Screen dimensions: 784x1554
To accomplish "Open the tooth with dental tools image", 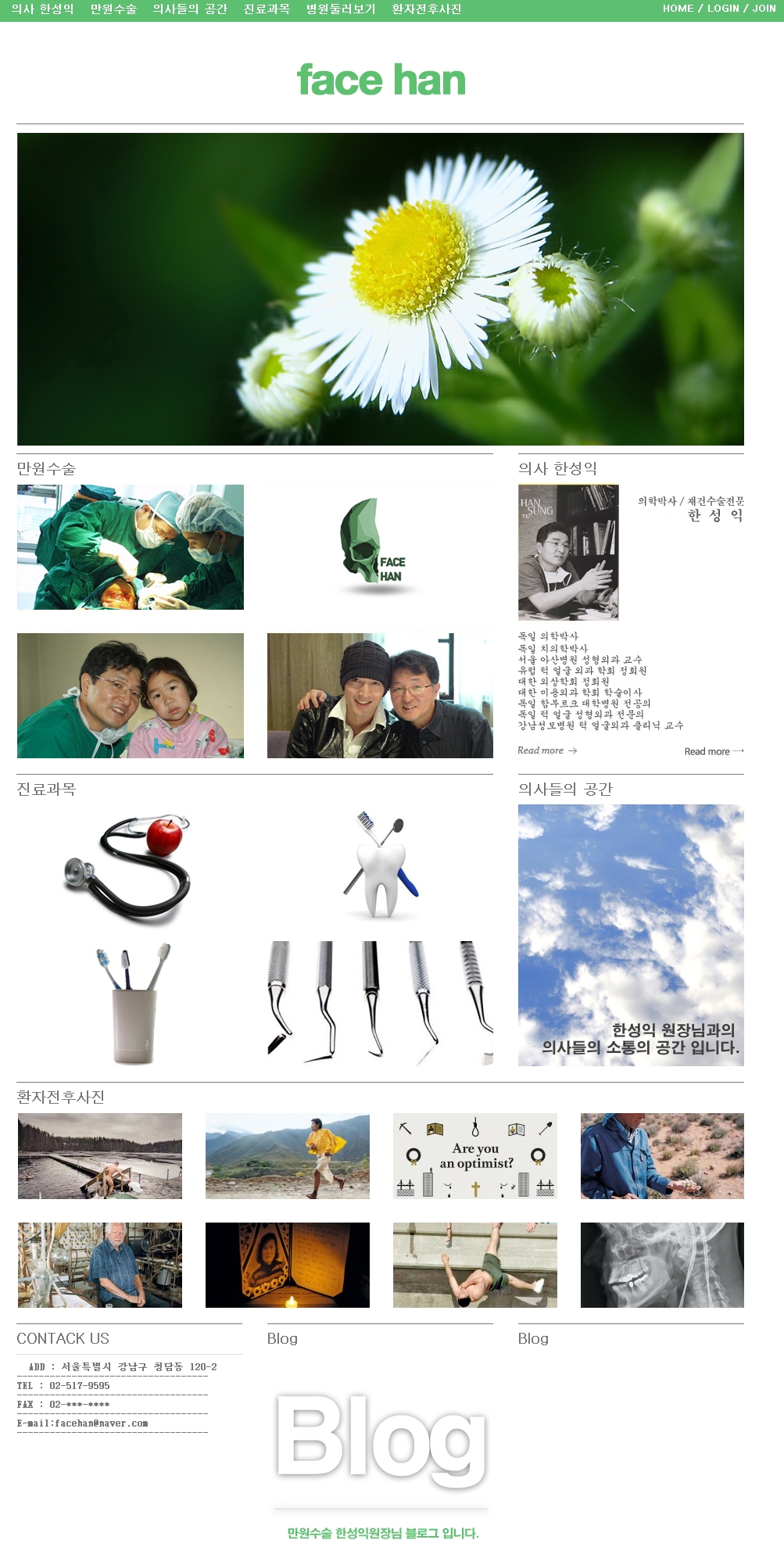I will [381, 865].
